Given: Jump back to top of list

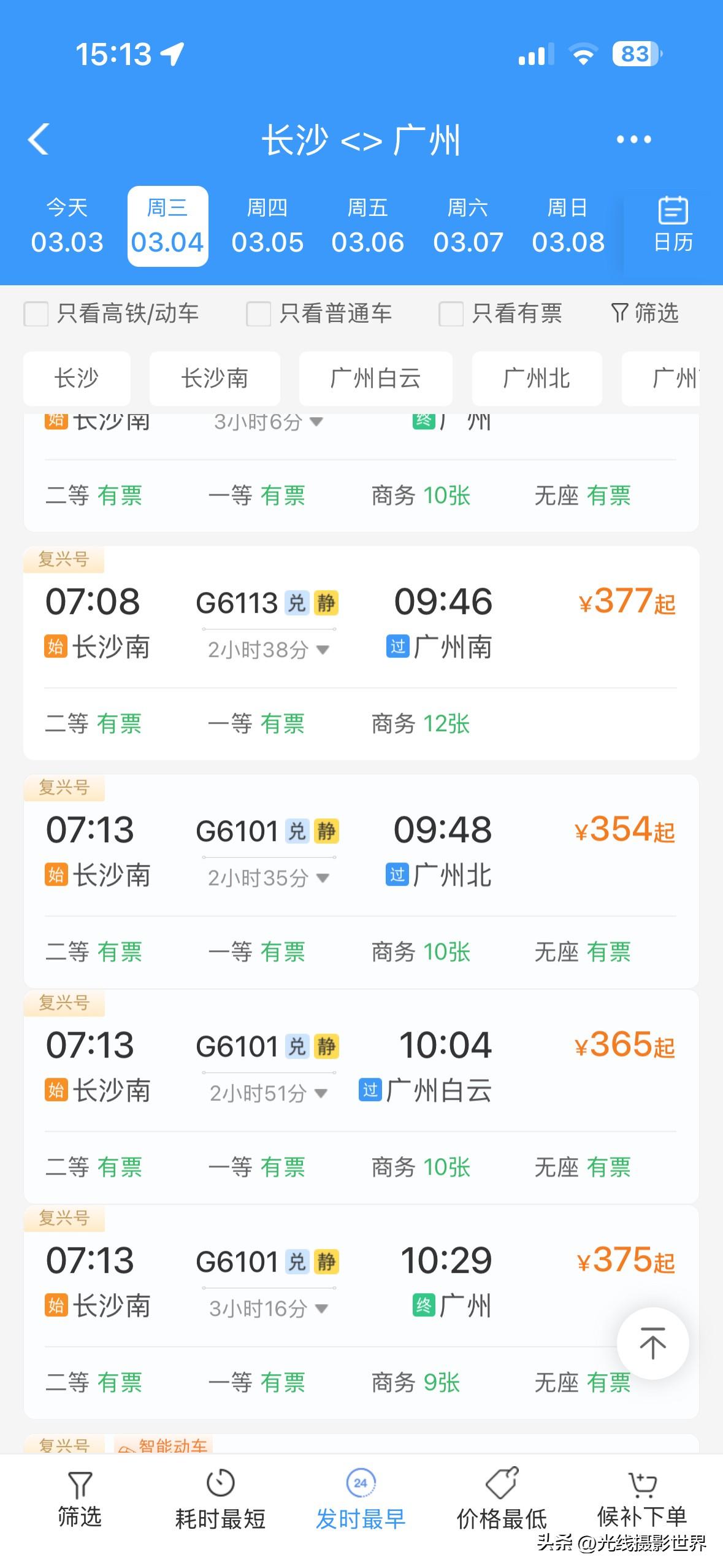Looking at the screenshot, I should point(652,1343).
